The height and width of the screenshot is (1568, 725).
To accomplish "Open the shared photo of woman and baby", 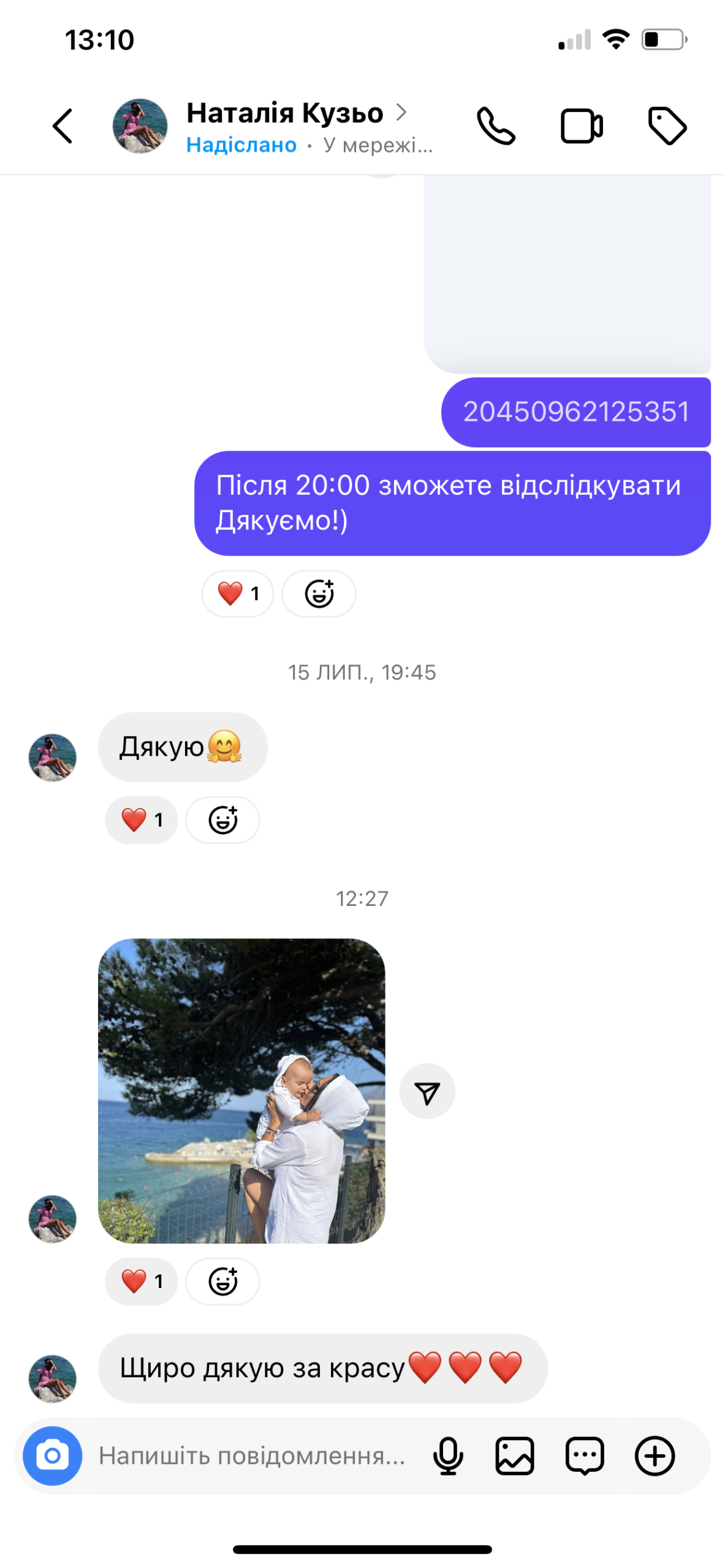I will (x=241, y=1090).
